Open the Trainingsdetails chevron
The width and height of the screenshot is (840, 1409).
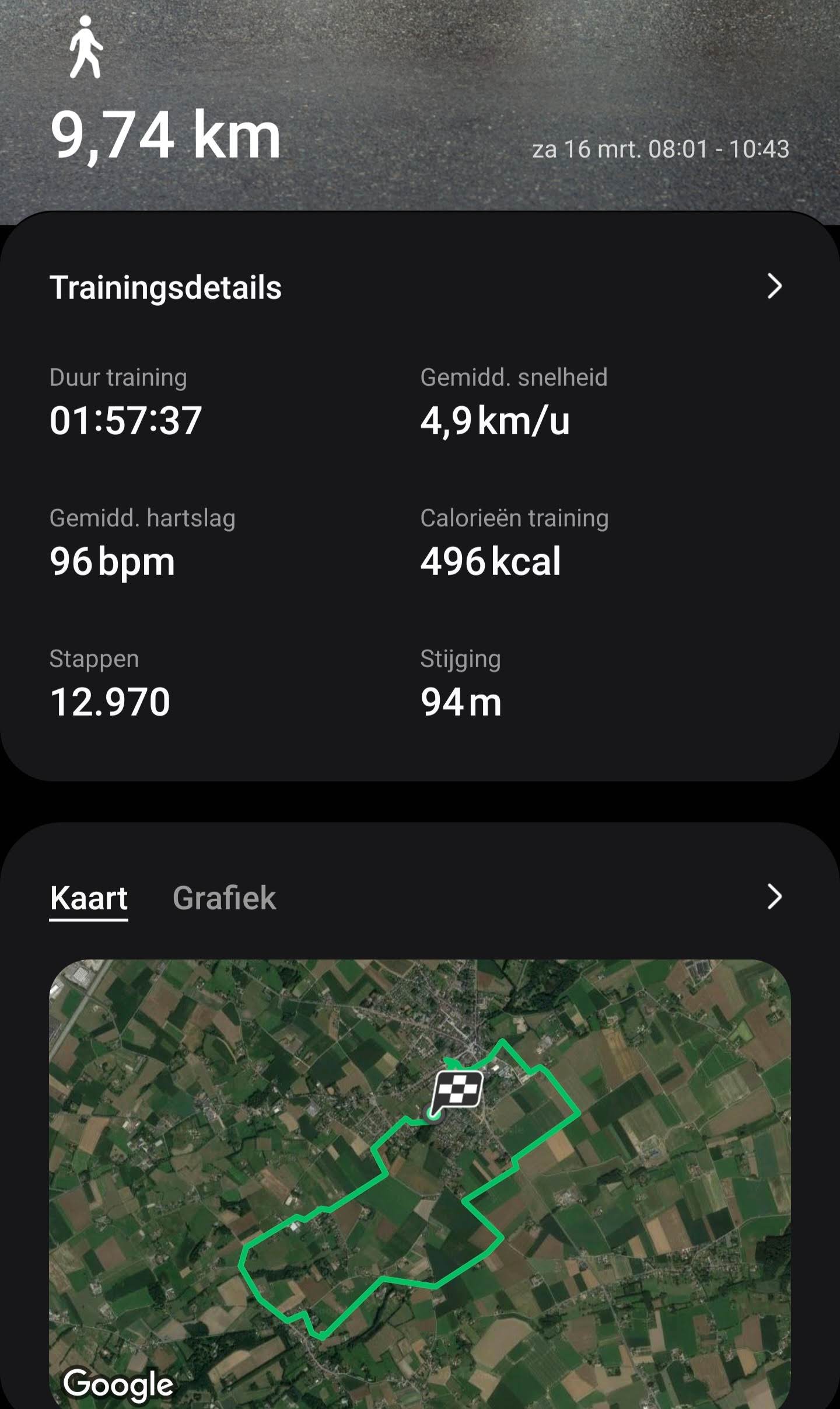(774, 287)
